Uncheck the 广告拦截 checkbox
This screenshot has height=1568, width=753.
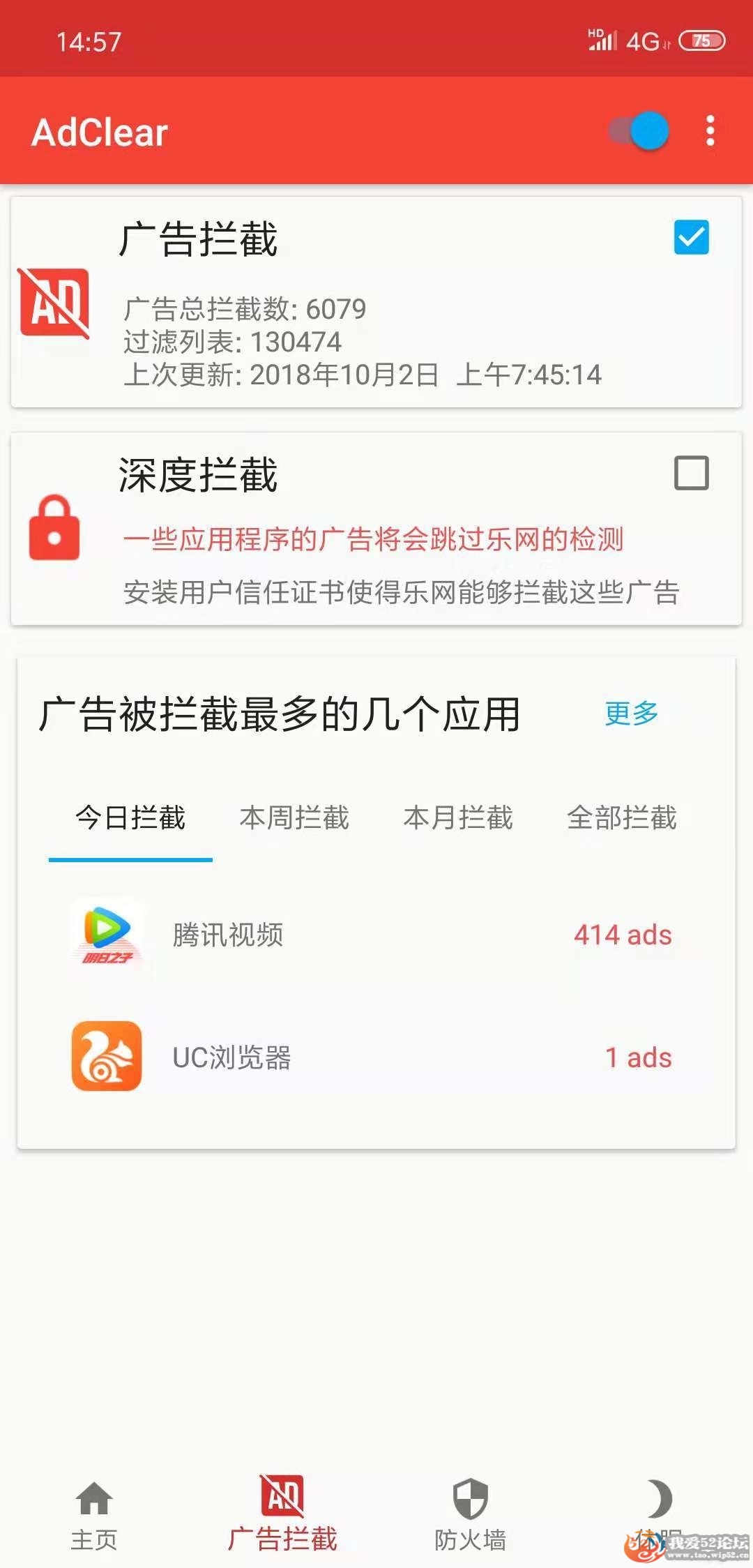(x=691, y=237)
